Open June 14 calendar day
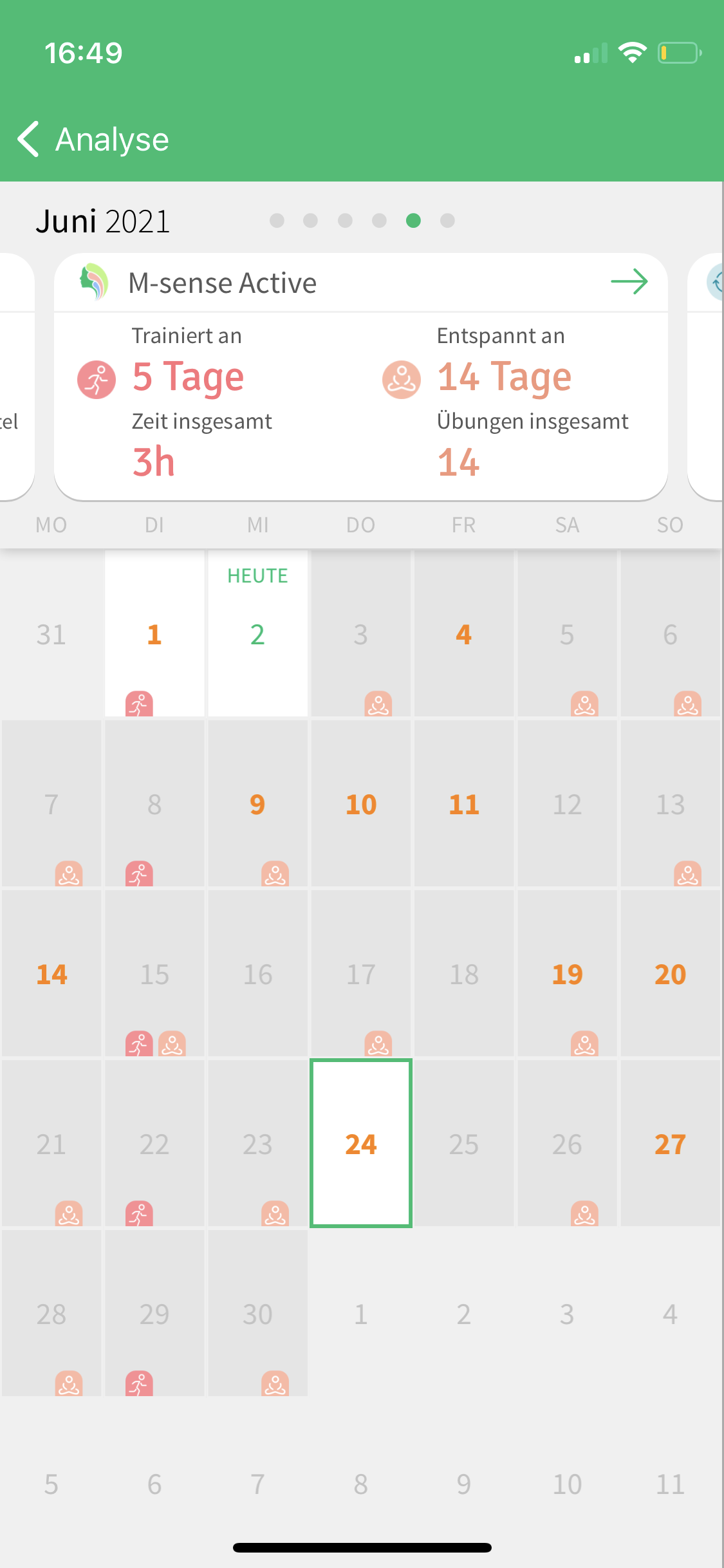724x1568 pixels. click(x=51, y=974)
